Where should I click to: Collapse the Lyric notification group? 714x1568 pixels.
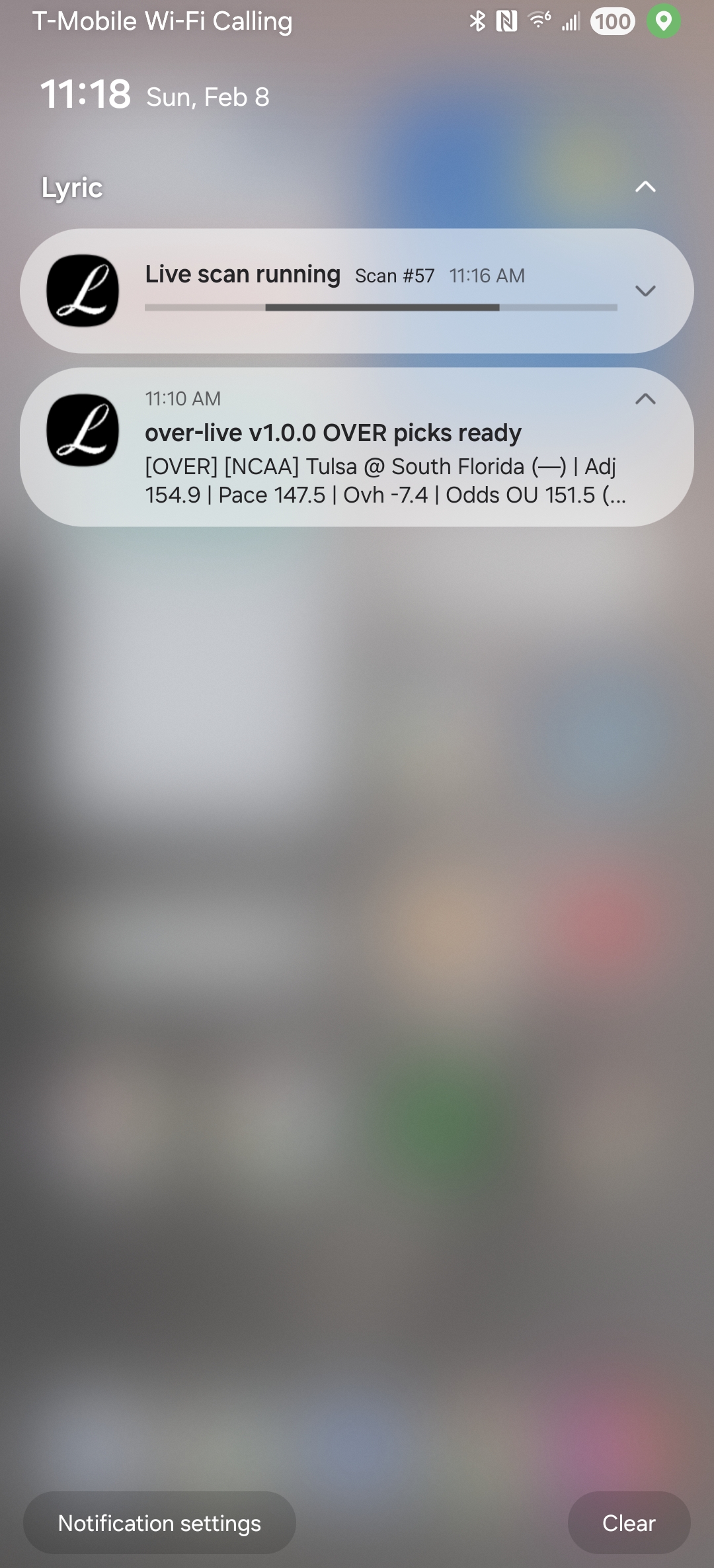click(645, 187)
